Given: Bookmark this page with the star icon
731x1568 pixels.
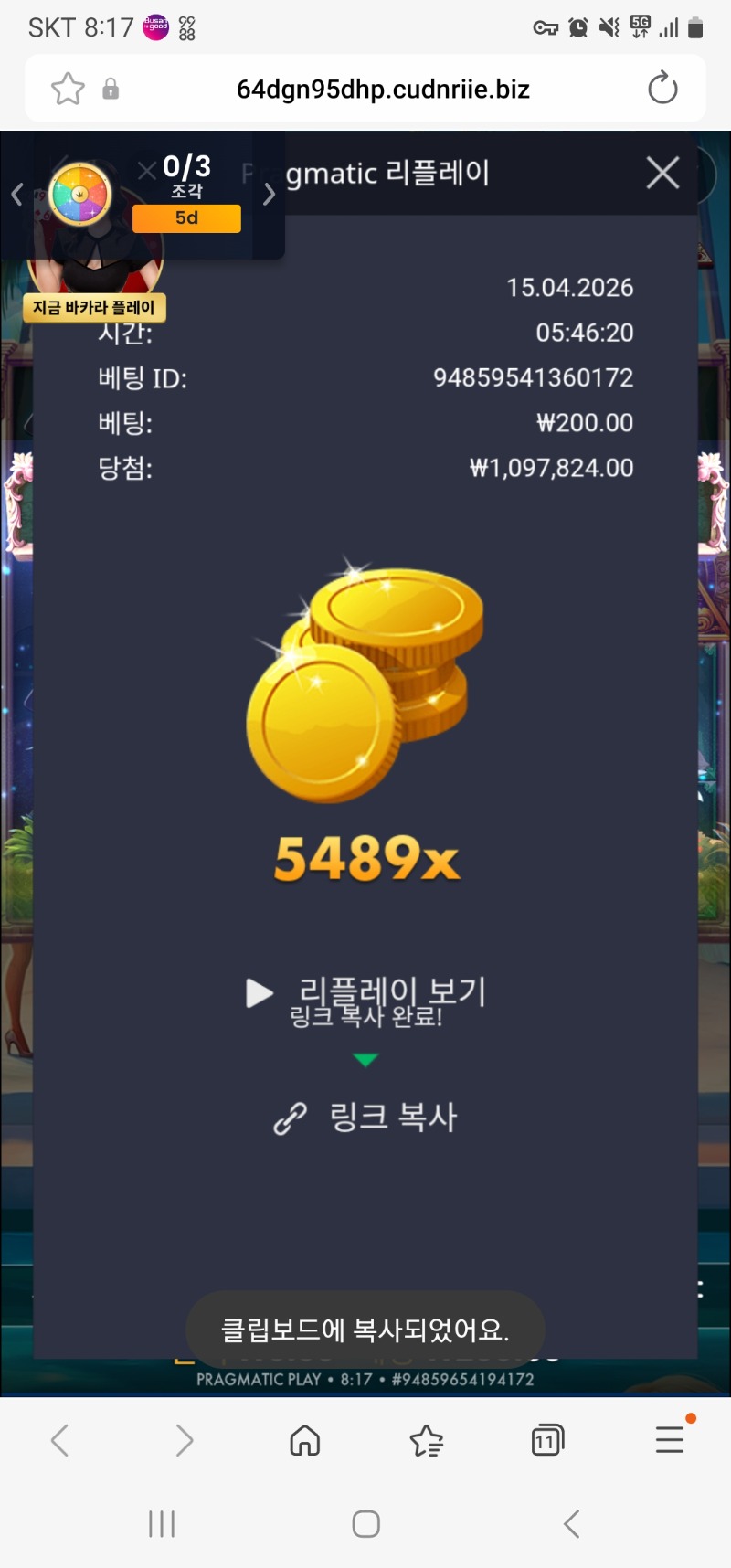Looking at the screenshot, I should click(68, 89).
